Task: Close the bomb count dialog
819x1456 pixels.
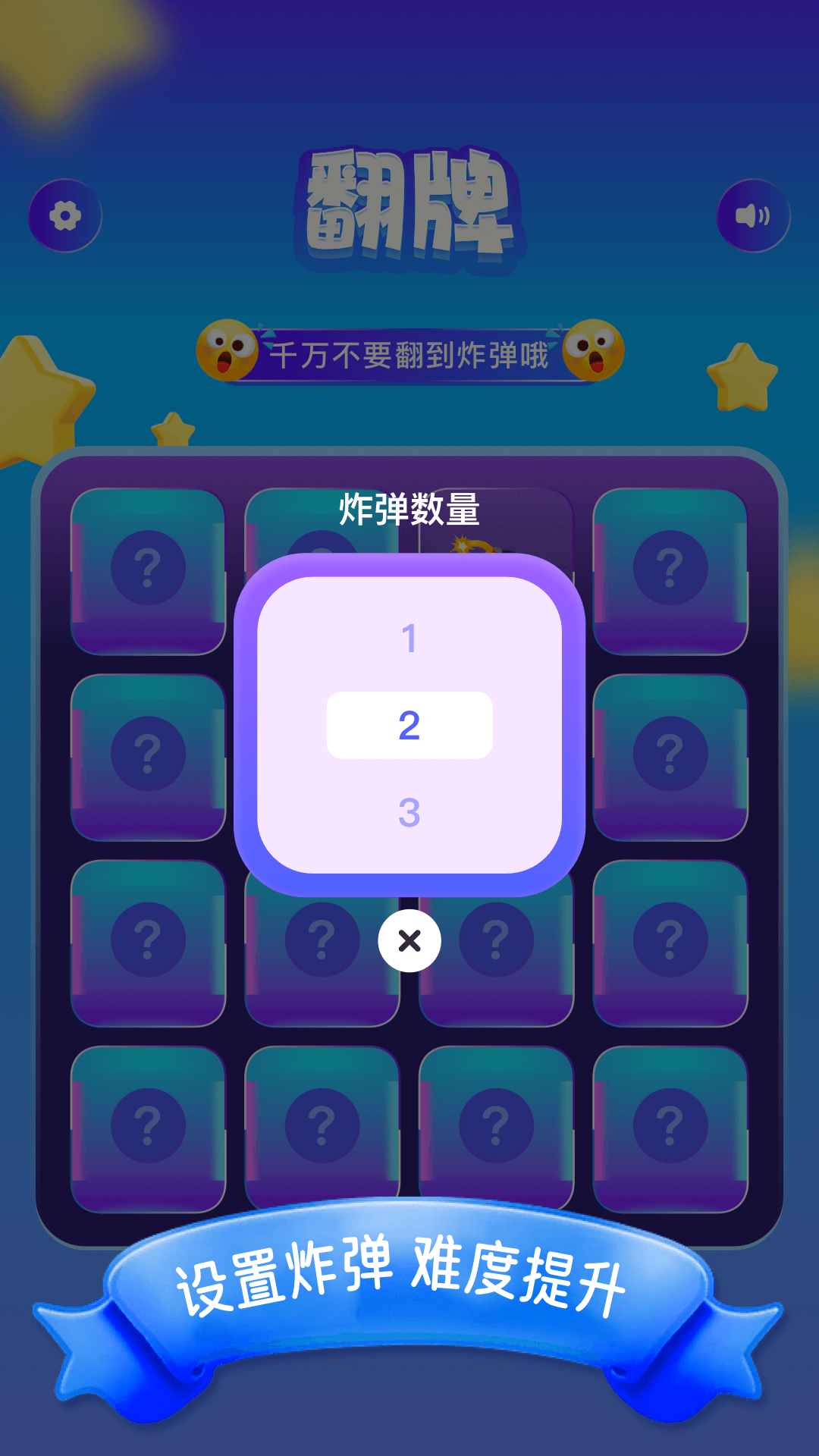Action: tap(409, 941)
